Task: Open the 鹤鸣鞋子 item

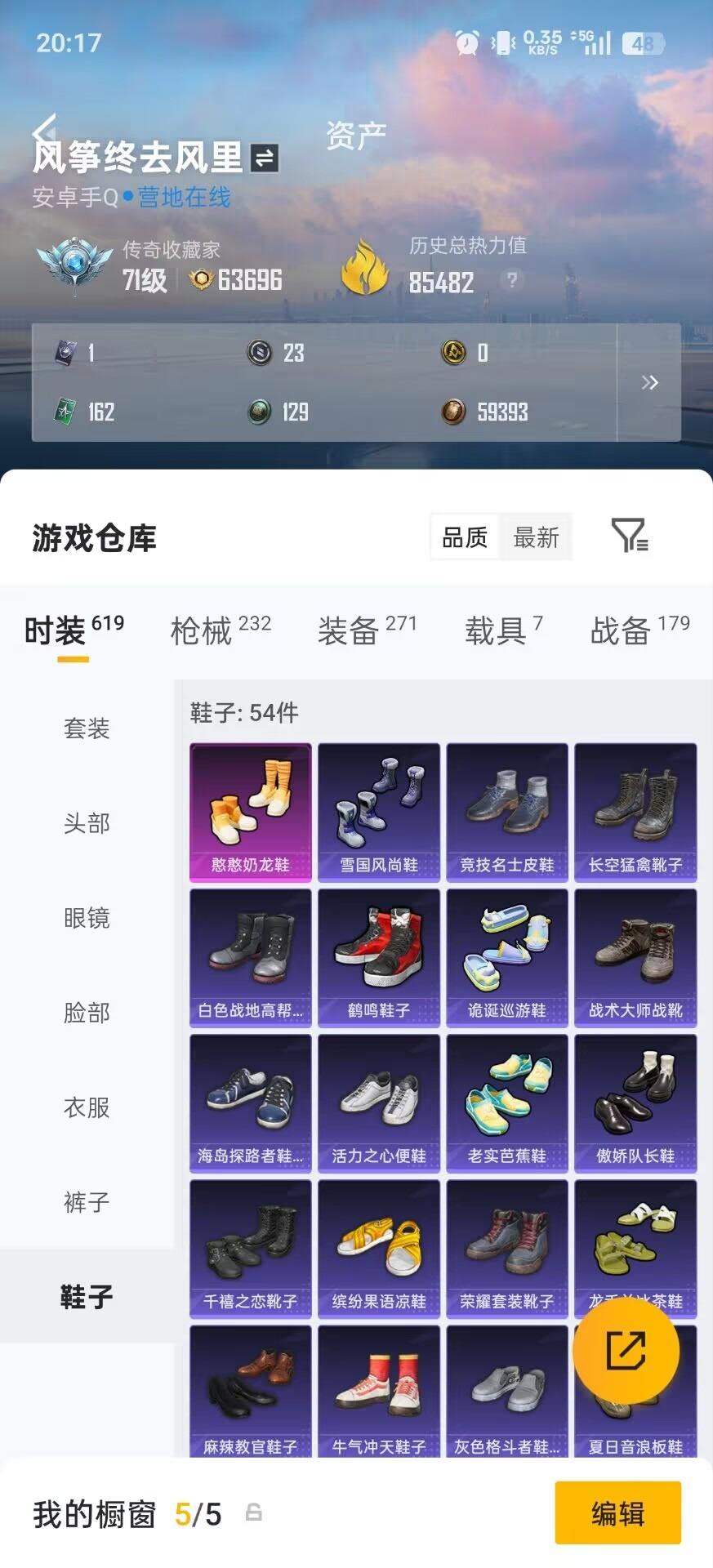Action: click(x=379, y=957)
